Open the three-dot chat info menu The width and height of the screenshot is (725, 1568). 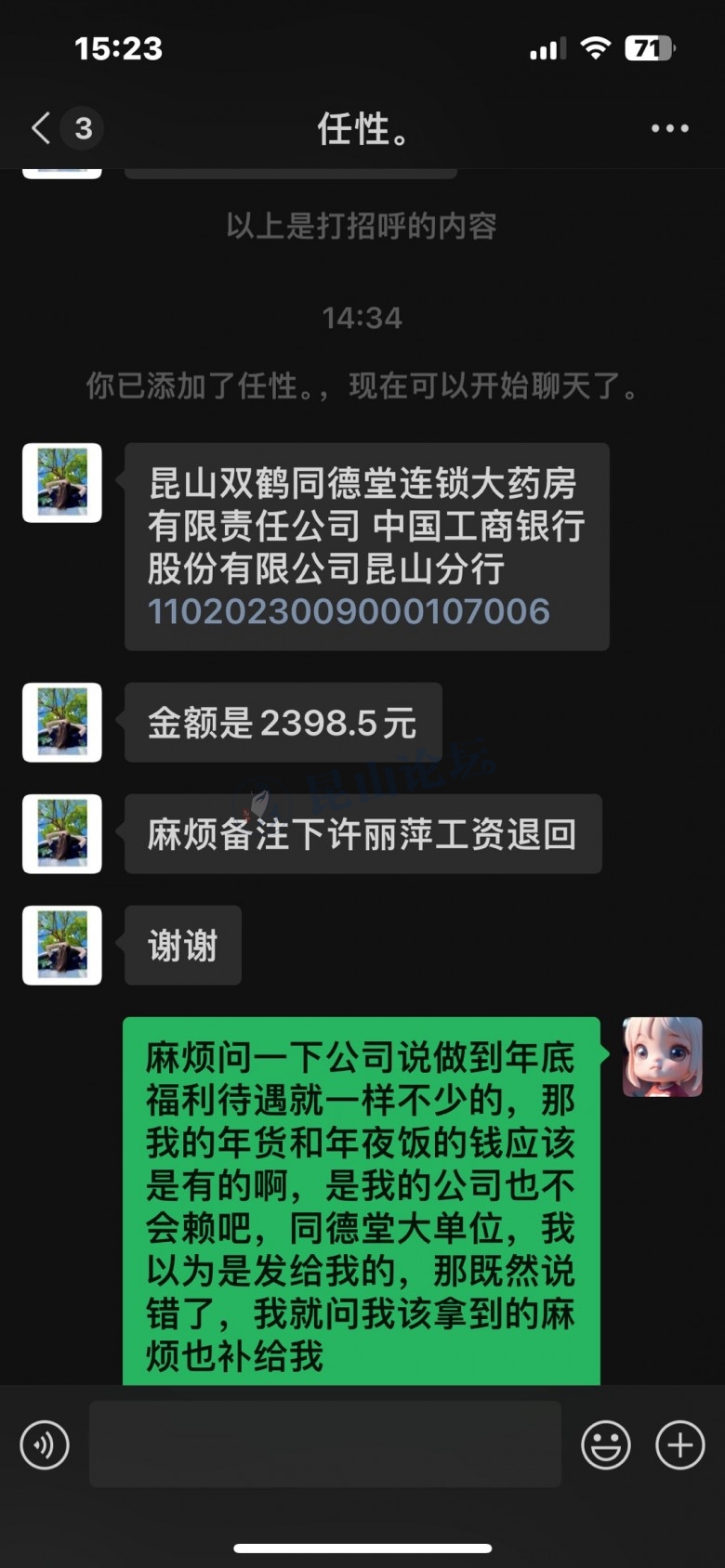click(669, 128)
